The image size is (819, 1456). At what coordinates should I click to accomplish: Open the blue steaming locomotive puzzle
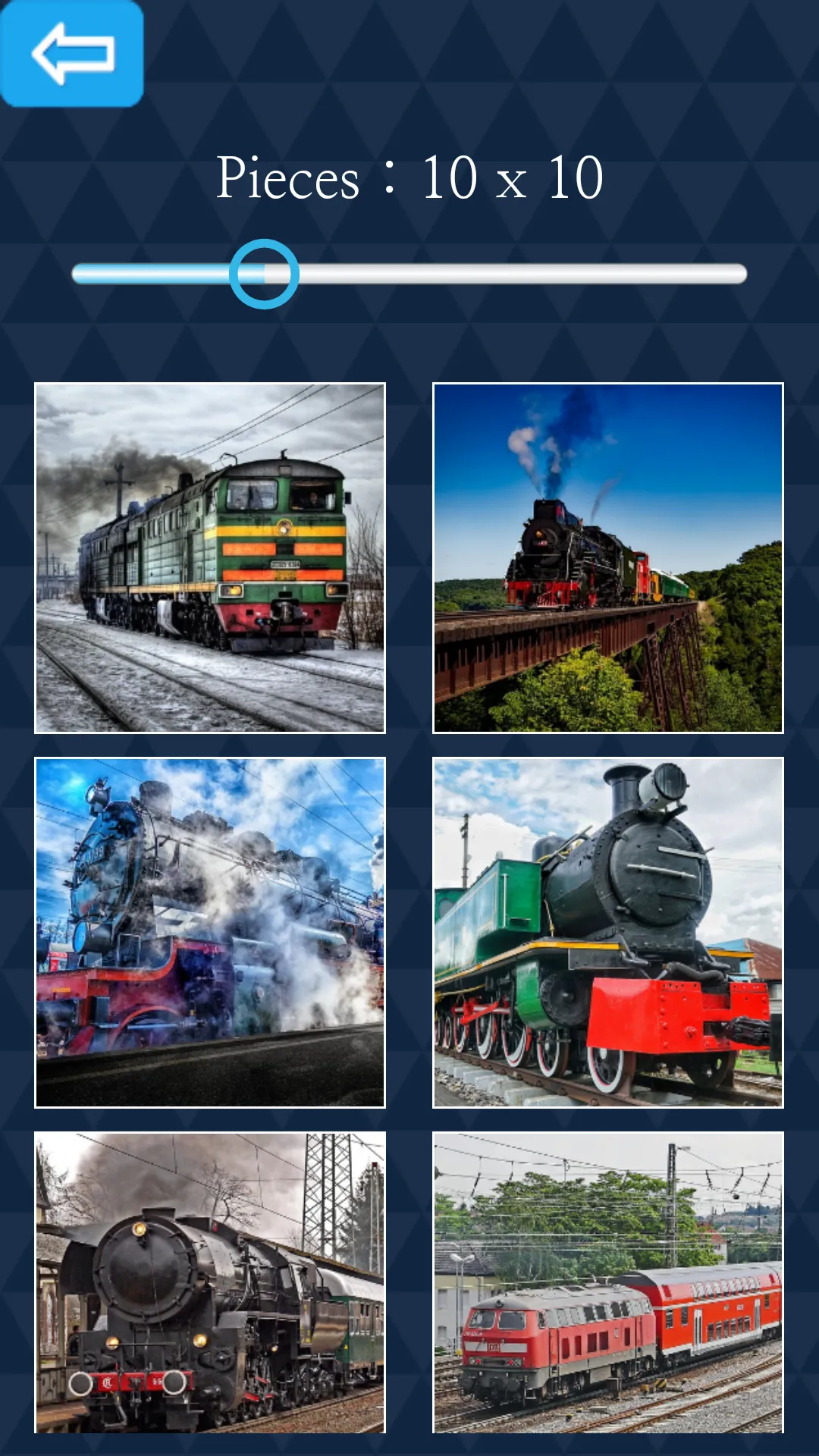tap(210, 933)
